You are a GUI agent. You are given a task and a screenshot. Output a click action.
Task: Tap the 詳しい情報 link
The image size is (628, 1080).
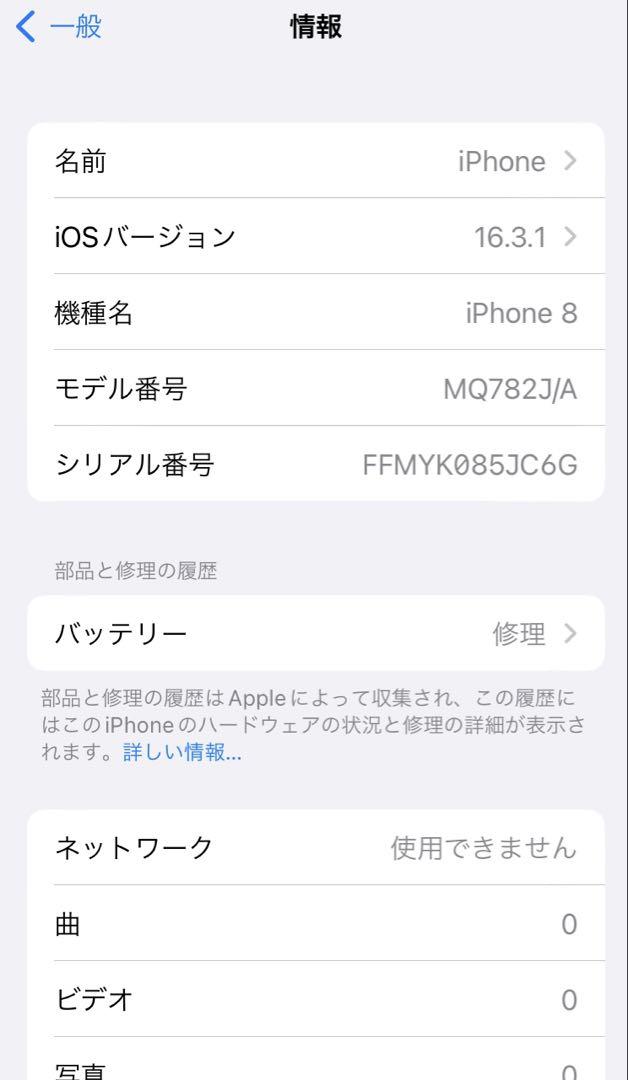point(182,753)
